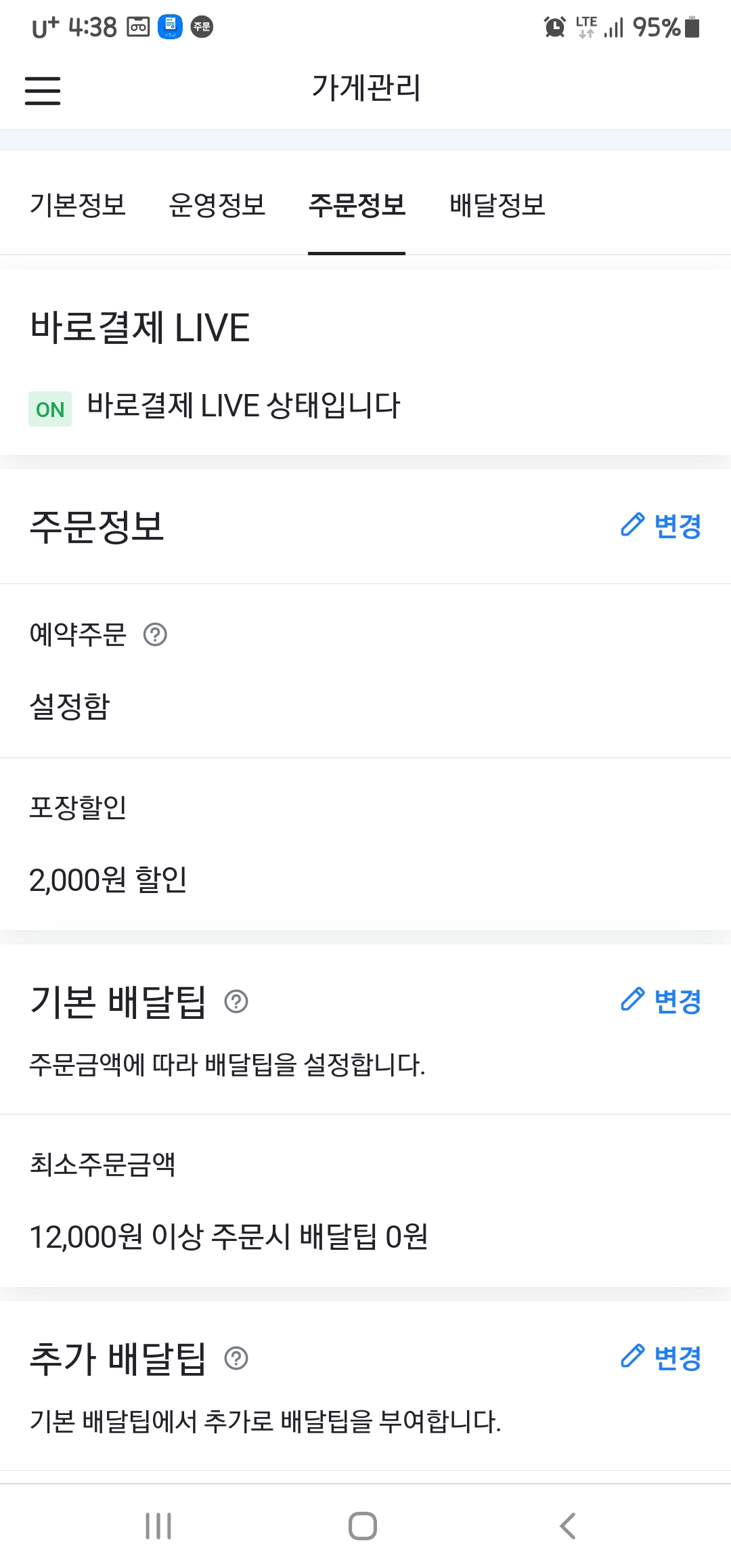Tap 변경 for 추가 배달팁
This screenshot has height=1568, width=731.
pyautogui.click(x=661, y=1357)
